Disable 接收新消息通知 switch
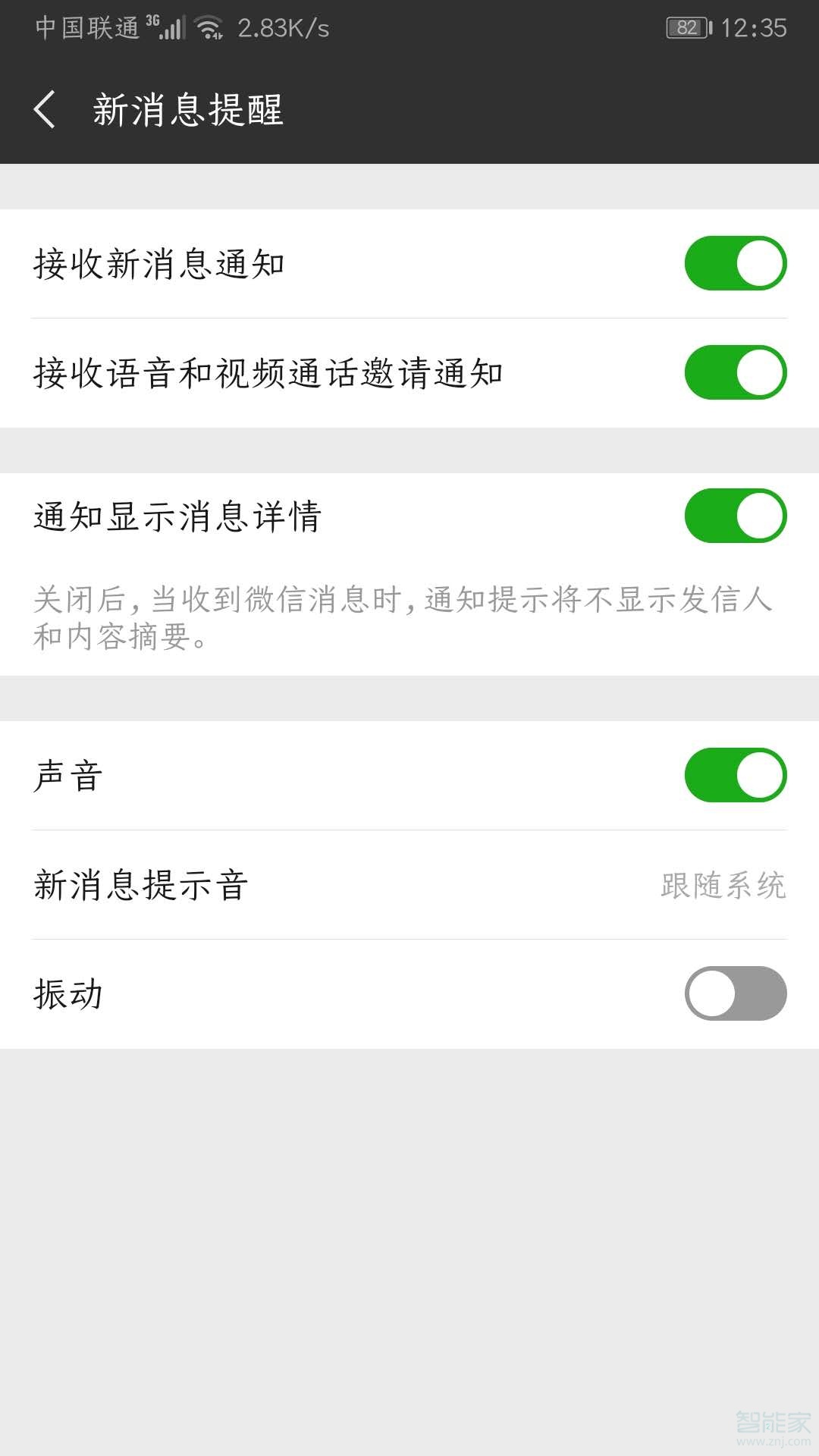This screenshot has width=819, height=1456. point(733,262)
